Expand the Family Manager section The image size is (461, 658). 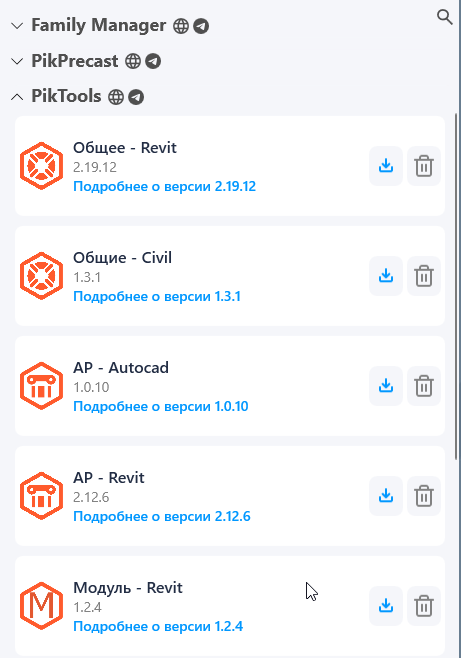click(x=17, y=26)
